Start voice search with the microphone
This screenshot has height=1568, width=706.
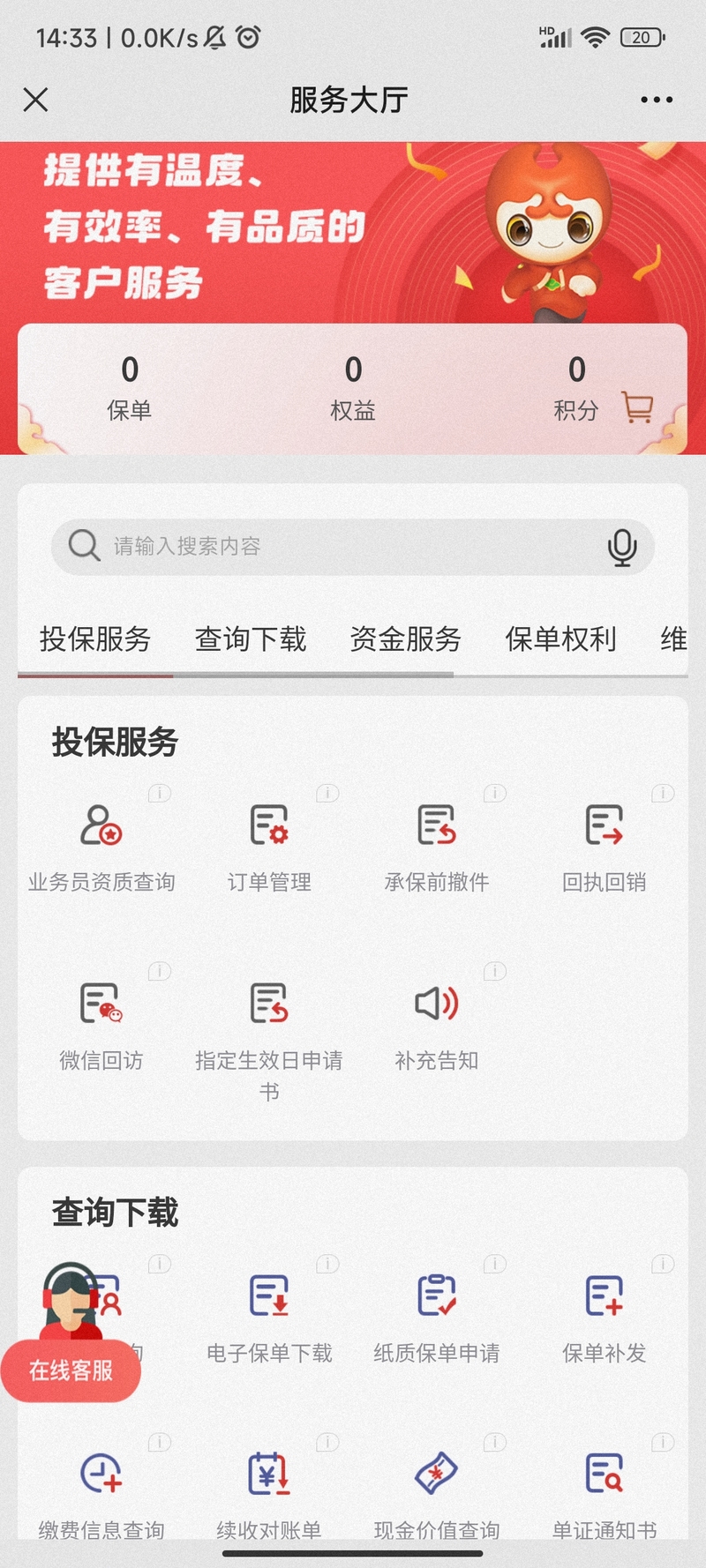(x=621, y=547)
